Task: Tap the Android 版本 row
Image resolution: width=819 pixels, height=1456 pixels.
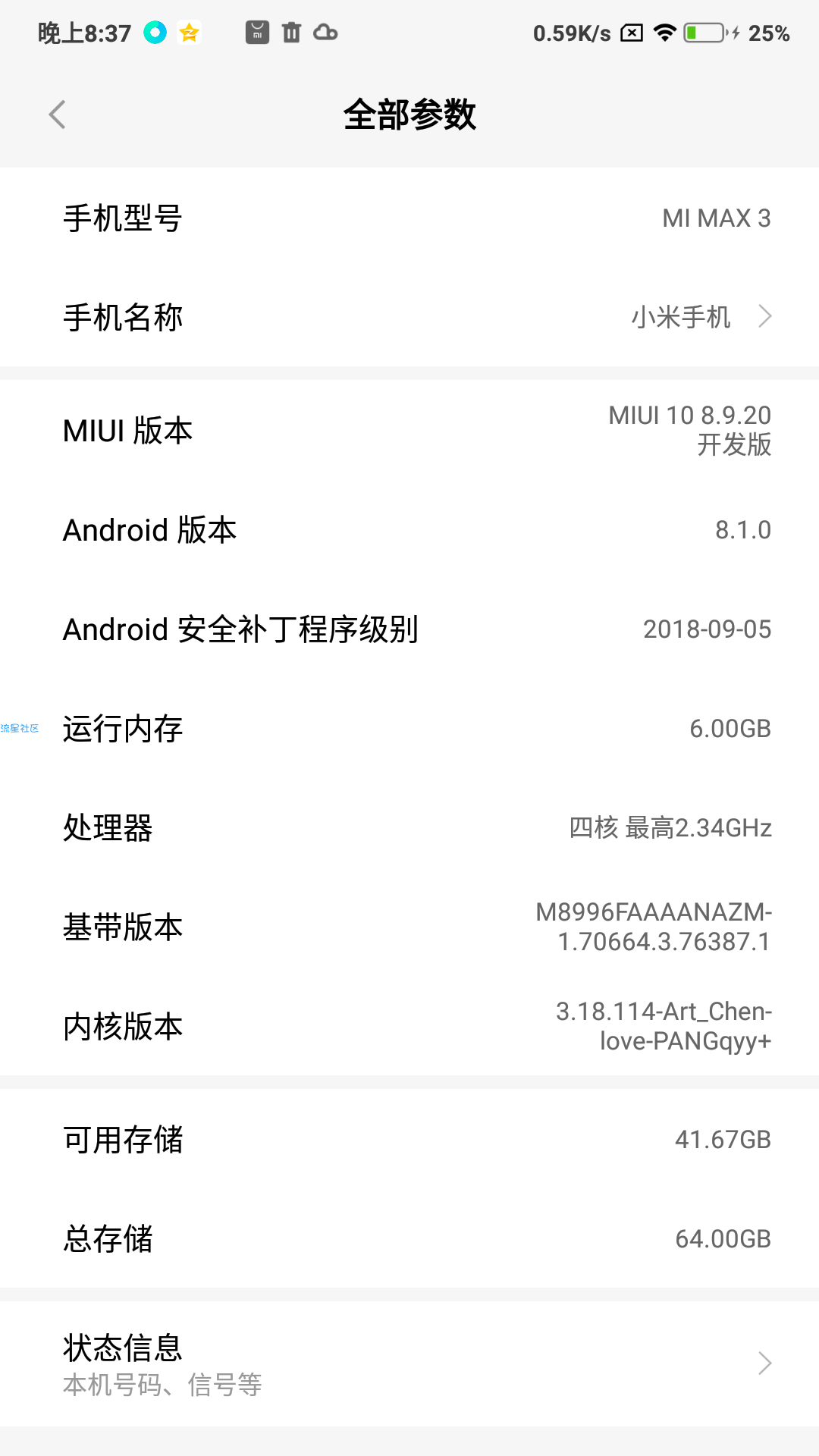Action: pyautogui.click(x=409, y=529)
